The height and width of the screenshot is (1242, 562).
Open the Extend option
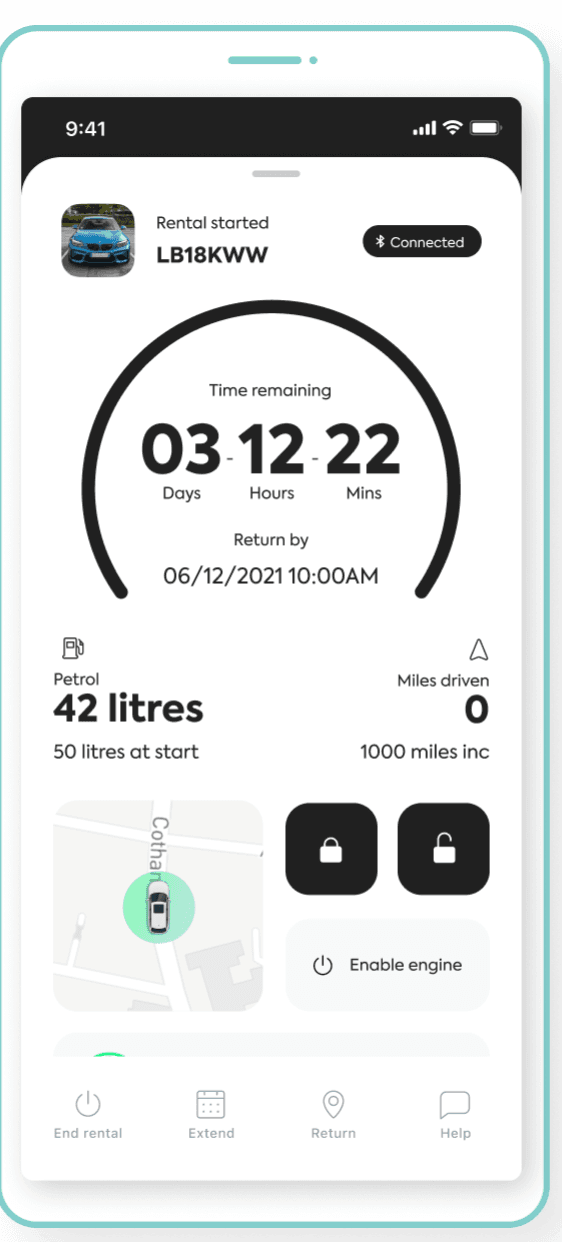click(211, 1115)
